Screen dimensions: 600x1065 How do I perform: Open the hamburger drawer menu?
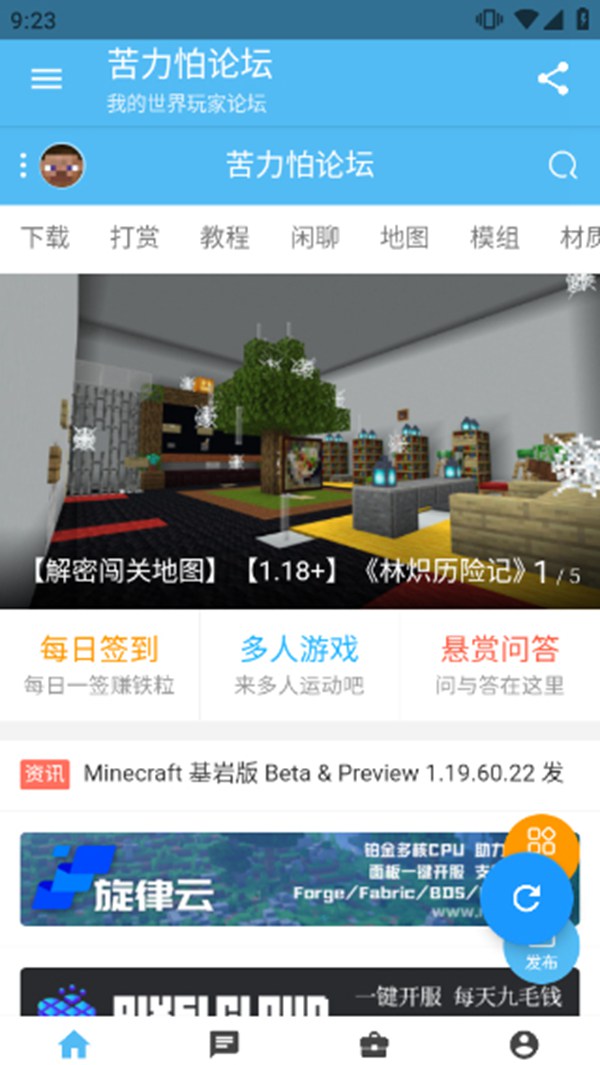[x=46, y=79]
